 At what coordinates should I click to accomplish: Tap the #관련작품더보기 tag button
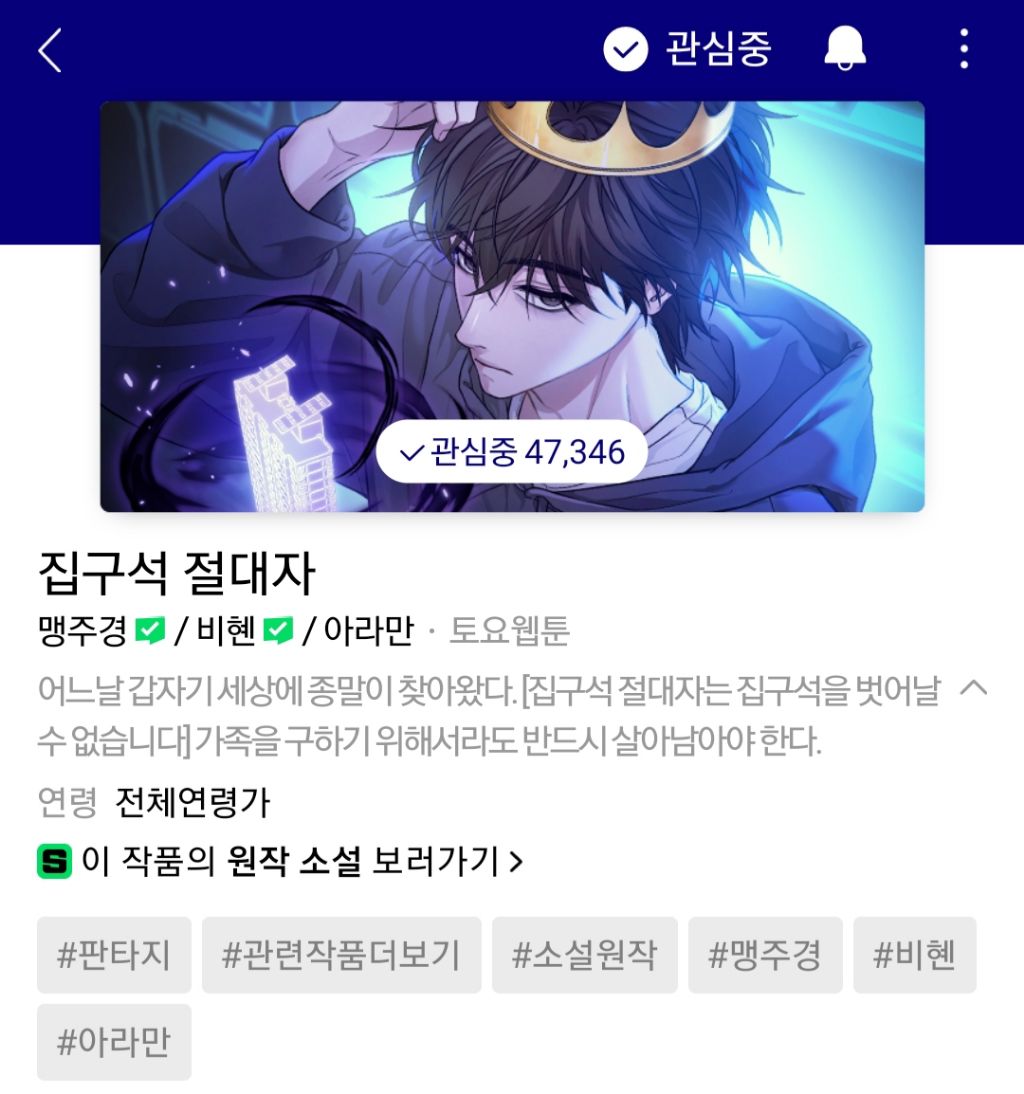(x=341, y=955)
